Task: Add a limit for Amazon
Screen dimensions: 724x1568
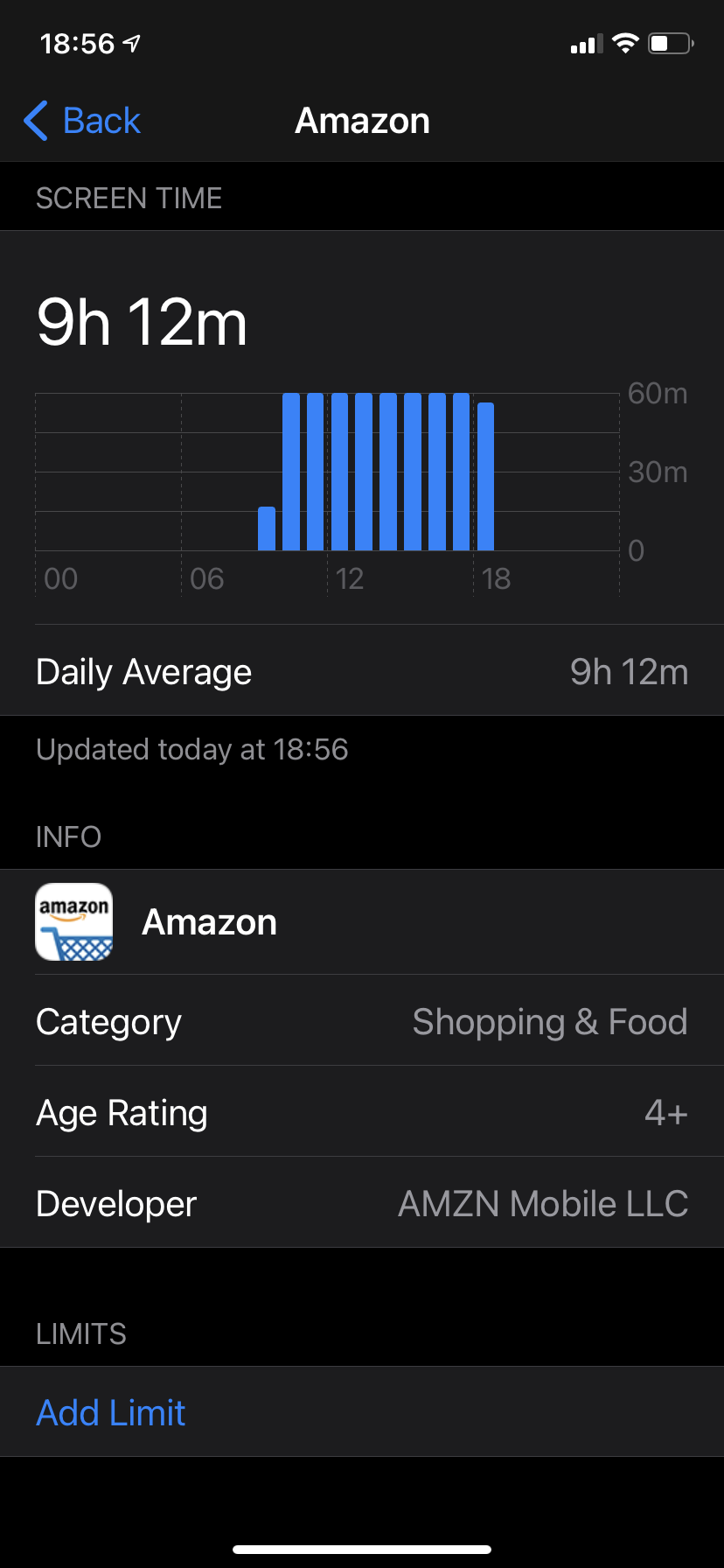Action: pos(111,1412)
